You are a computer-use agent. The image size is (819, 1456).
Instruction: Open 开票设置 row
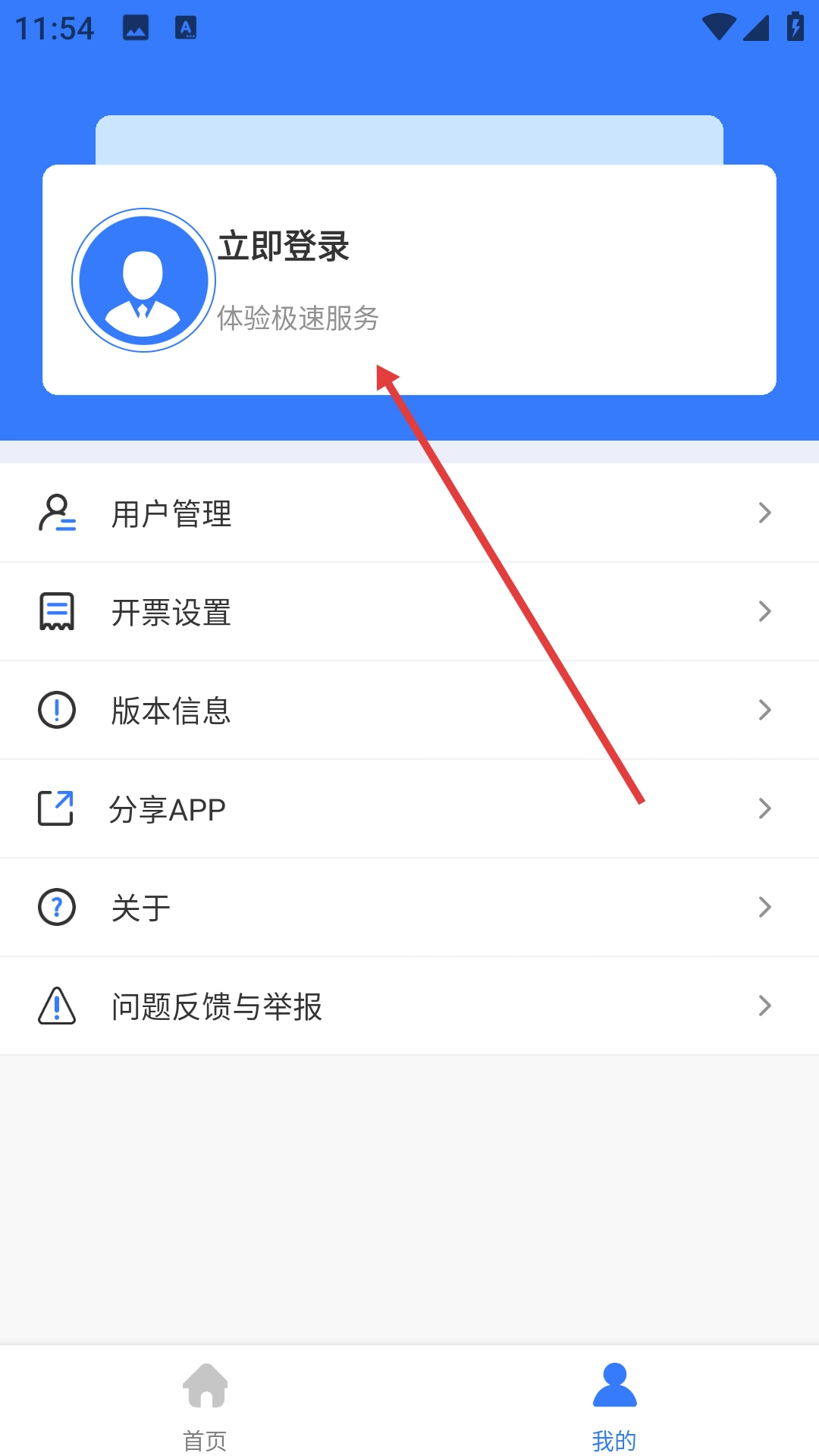tap(409, 612)
